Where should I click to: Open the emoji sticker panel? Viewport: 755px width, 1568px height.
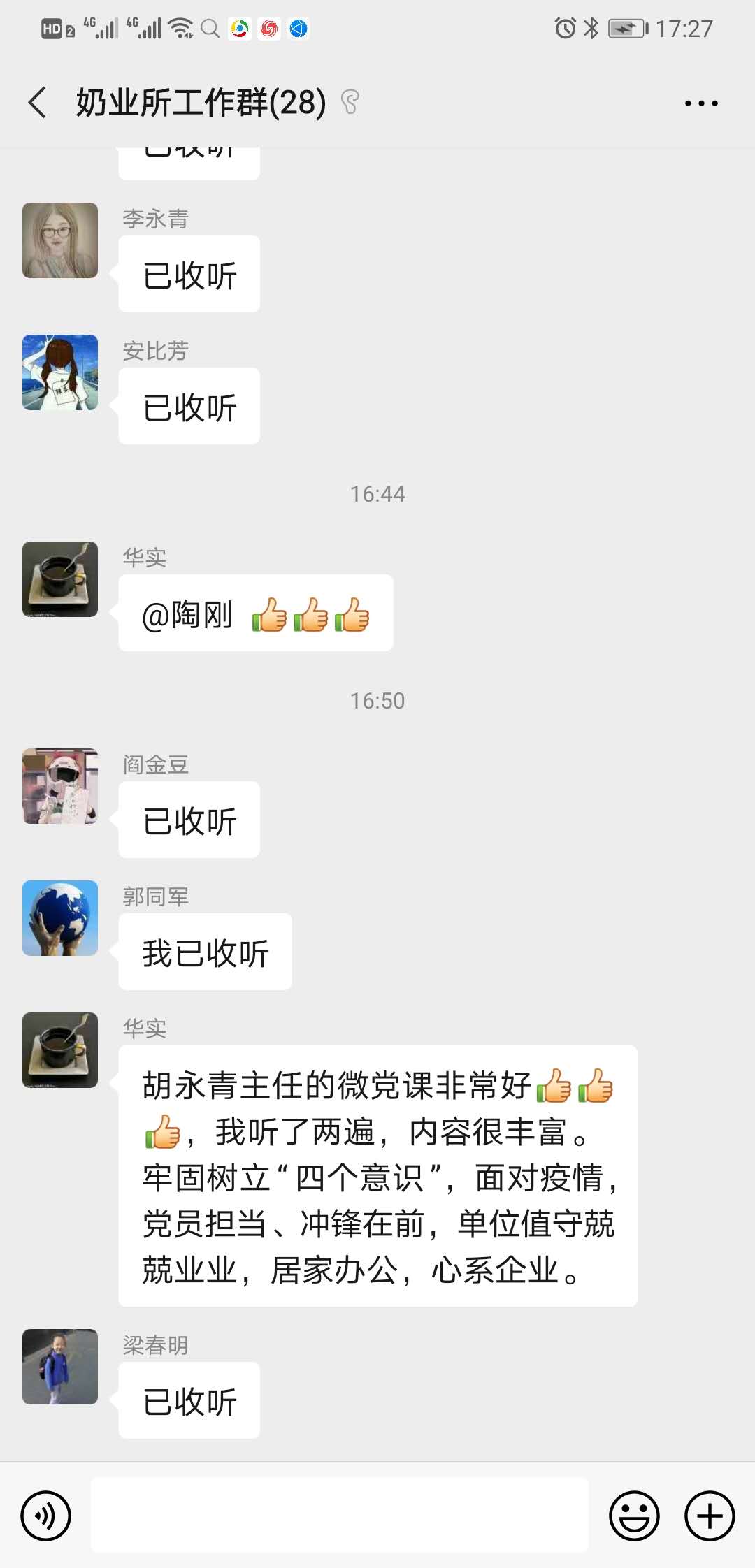coord(634,1516)
